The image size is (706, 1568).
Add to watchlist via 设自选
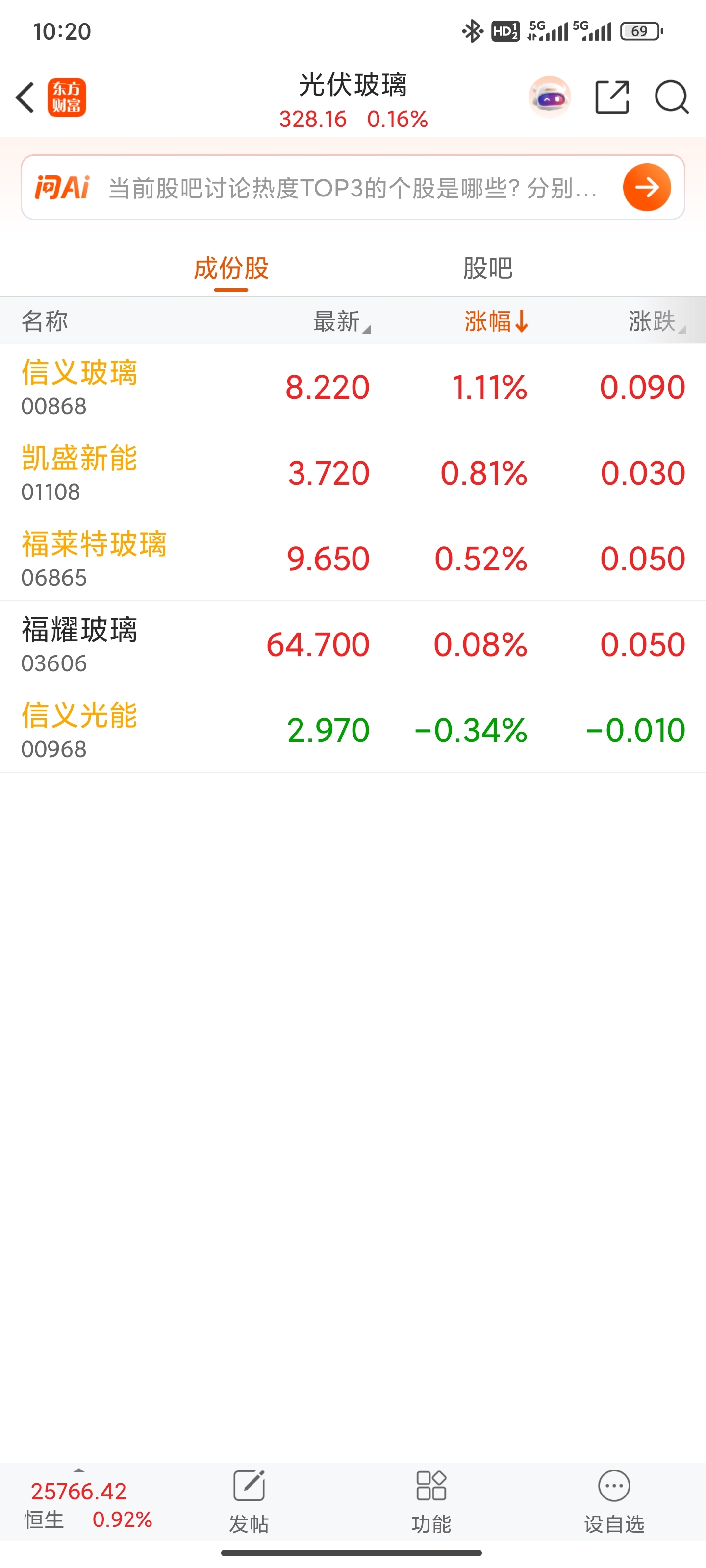pyautogui.click(x=613, y=1501)
